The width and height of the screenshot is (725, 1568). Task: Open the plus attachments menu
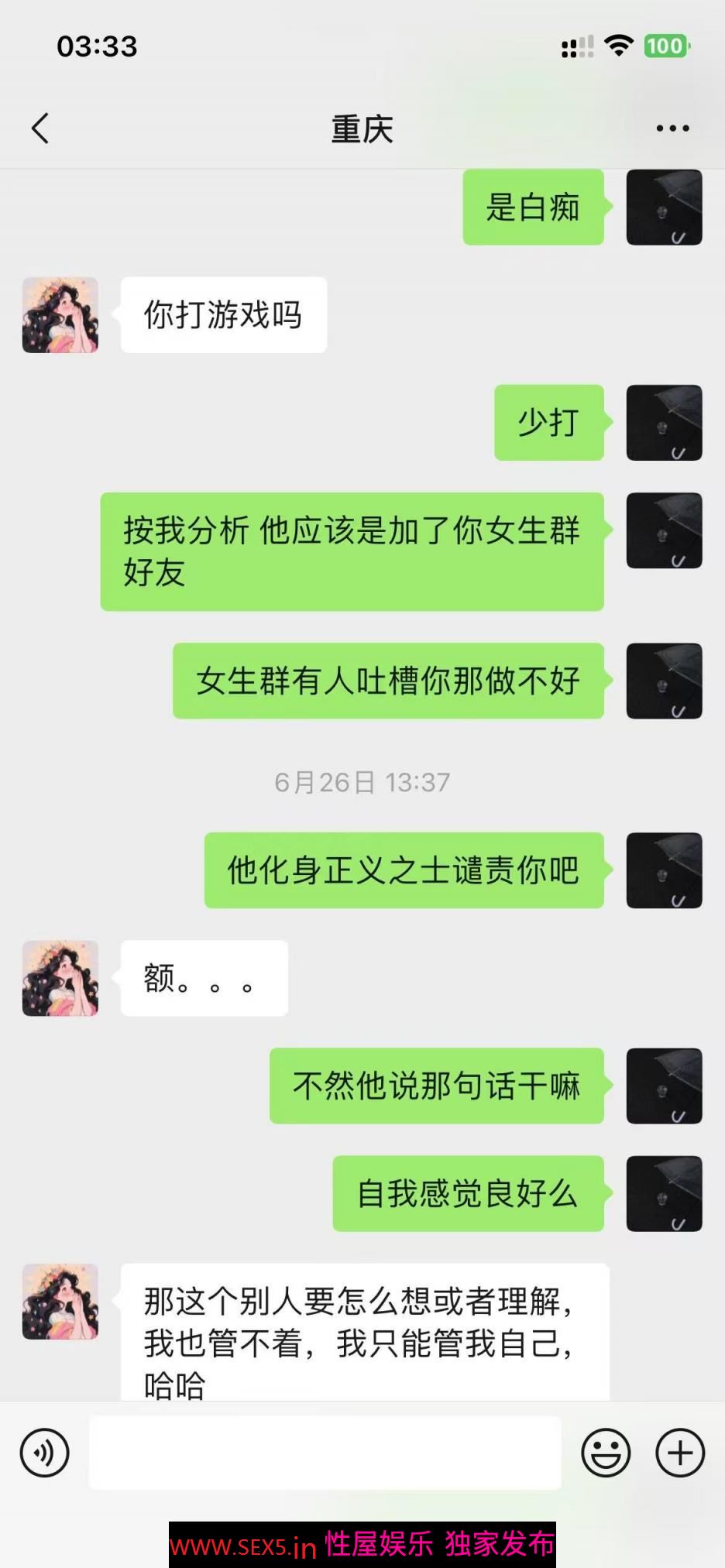tap(680, 1453)
